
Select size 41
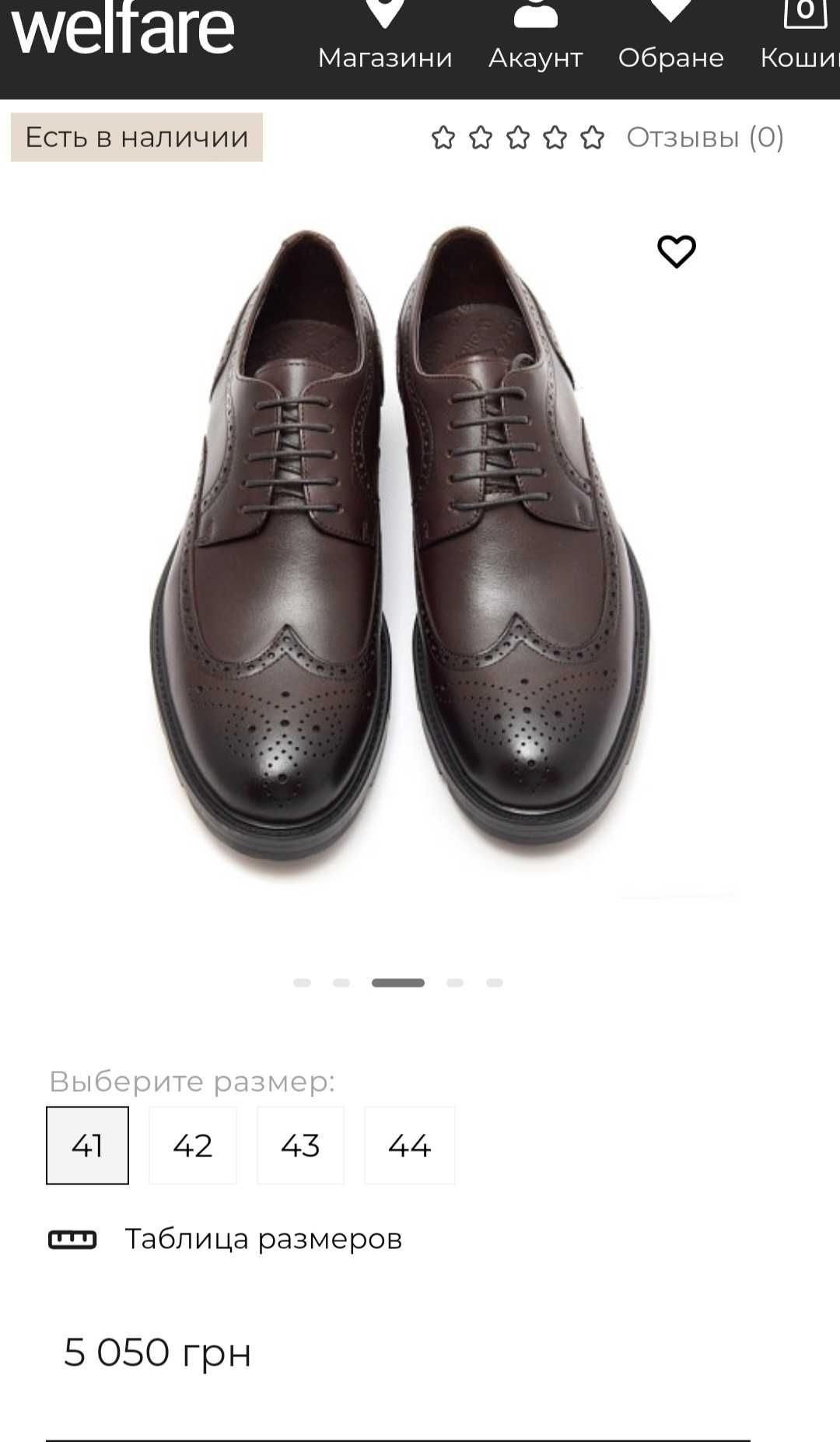(87, 1146)
